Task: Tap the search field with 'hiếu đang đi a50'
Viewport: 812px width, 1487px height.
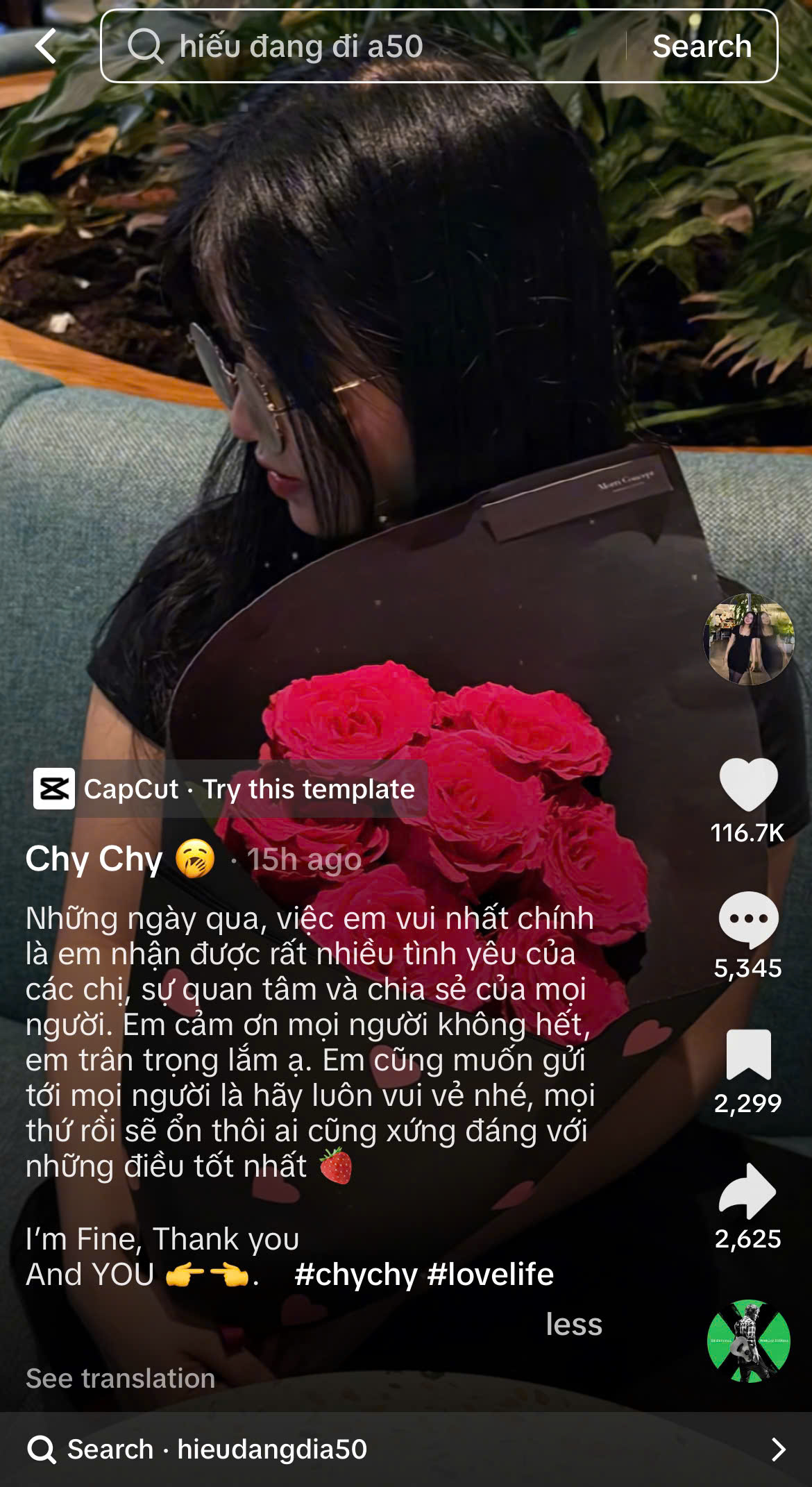Action: (x=361, y=47)
